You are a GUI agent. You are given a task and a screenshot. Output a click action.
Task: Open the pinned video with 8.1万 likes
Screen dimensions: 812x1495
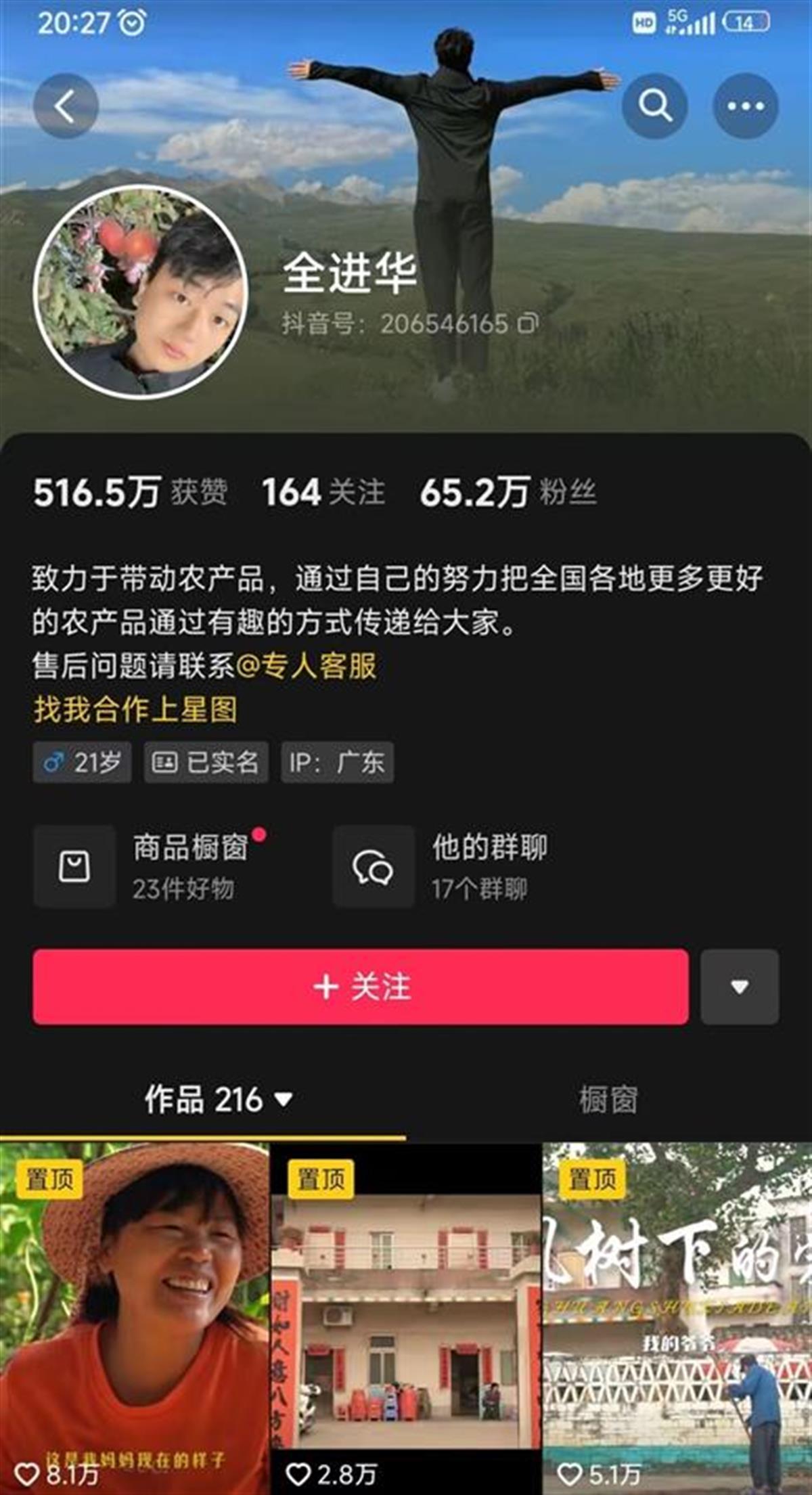134,1320
